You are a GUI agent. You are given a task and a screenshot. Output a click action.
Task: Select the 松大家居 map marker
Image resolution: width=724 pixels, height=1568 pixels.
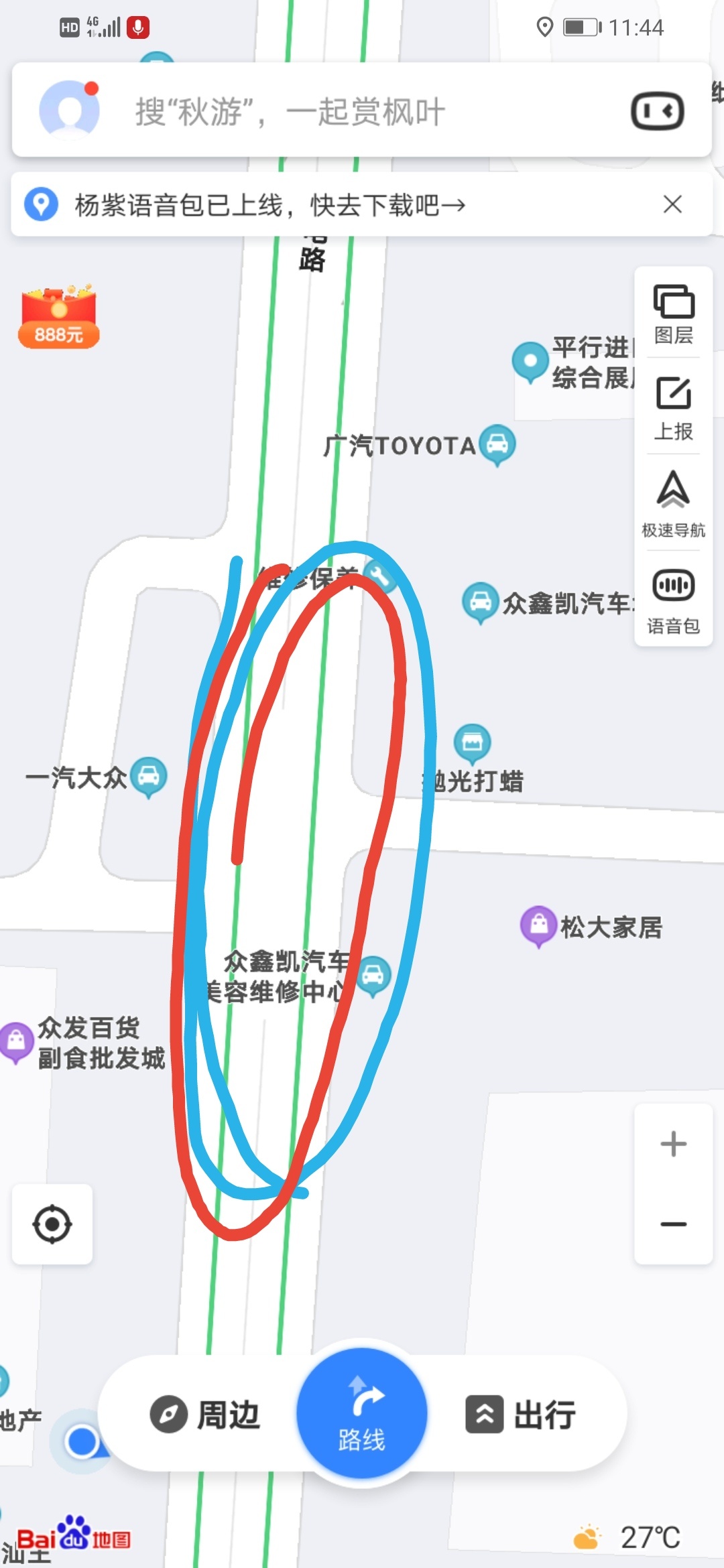(539, 926)
